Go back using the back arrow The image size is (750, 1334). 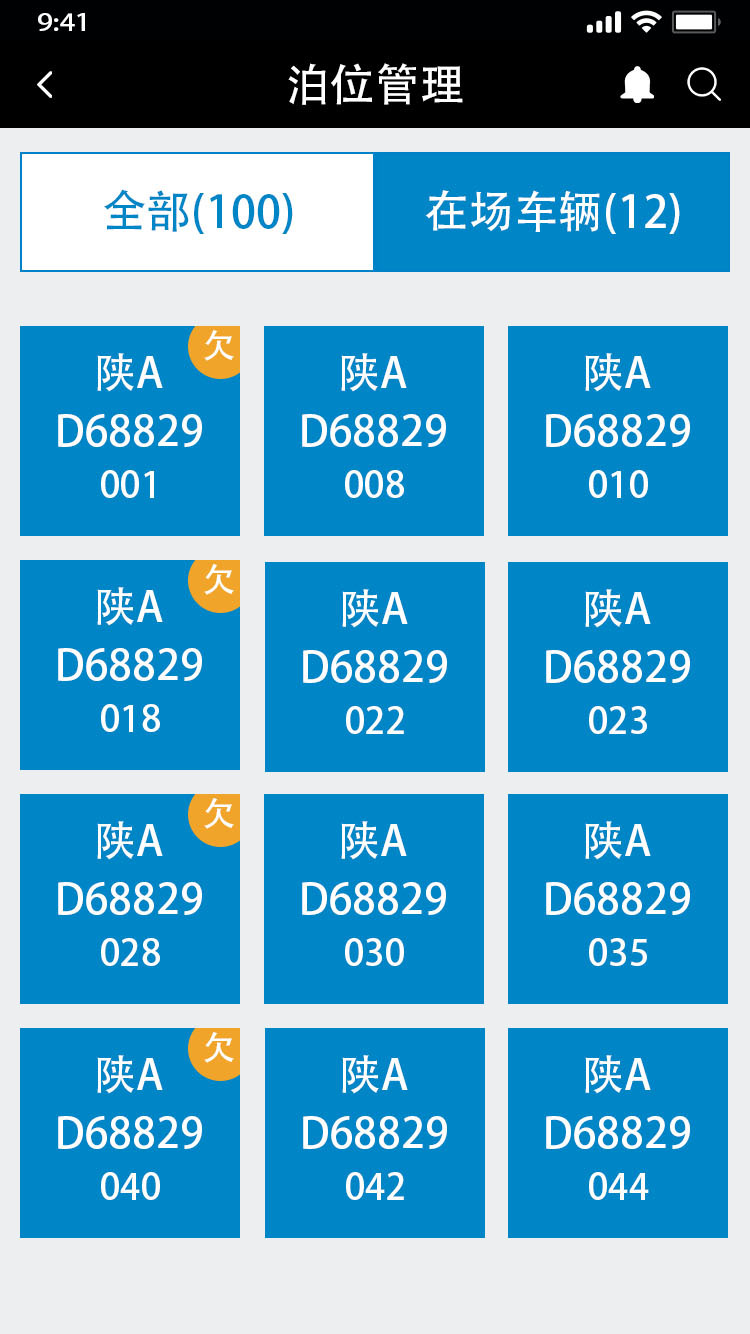tap(45, 85)
